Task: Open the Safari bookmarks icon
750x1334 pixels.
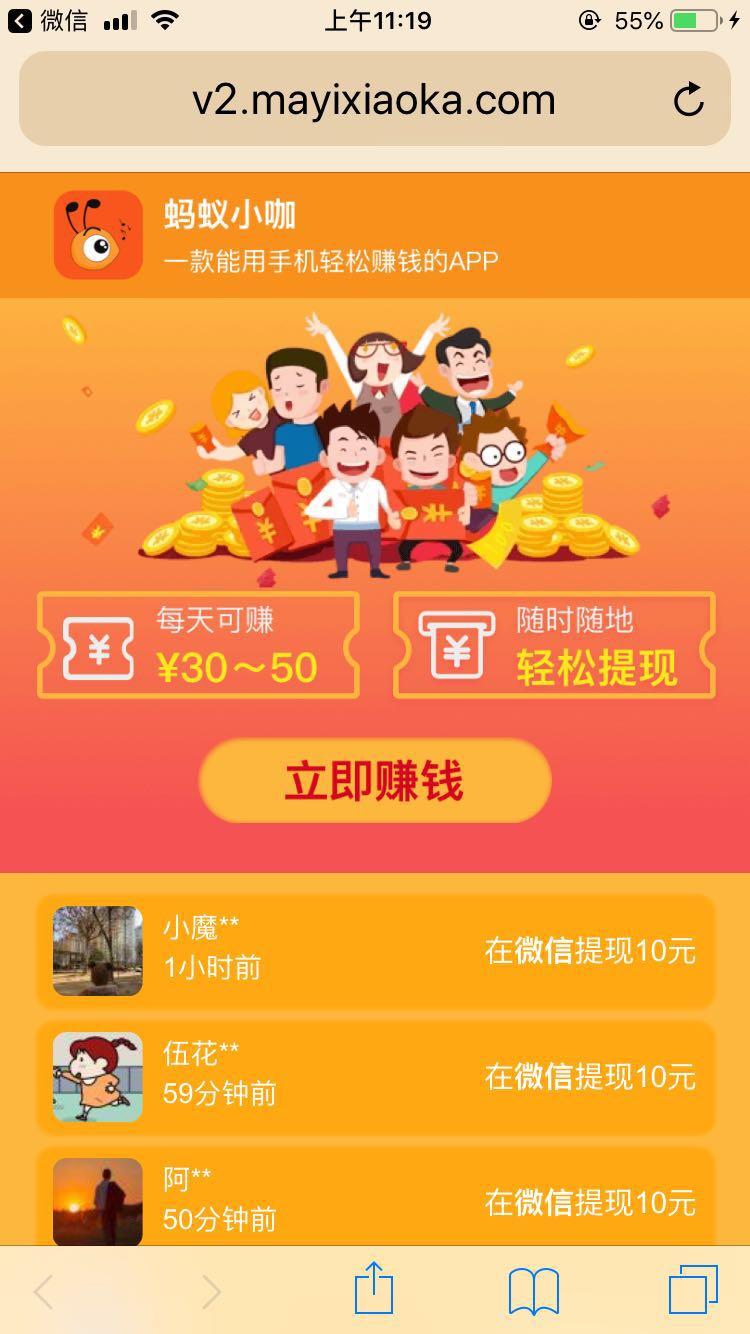Action: coord(531,1290)
